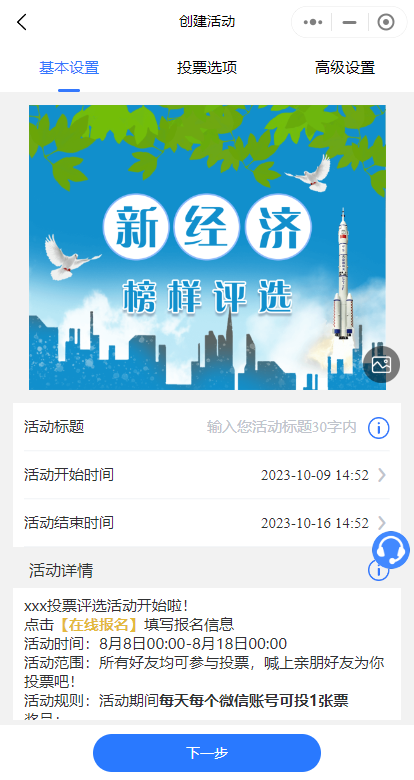Close the mini program with the circle icon
Screen dimensions: 414x780
point(386,22)
